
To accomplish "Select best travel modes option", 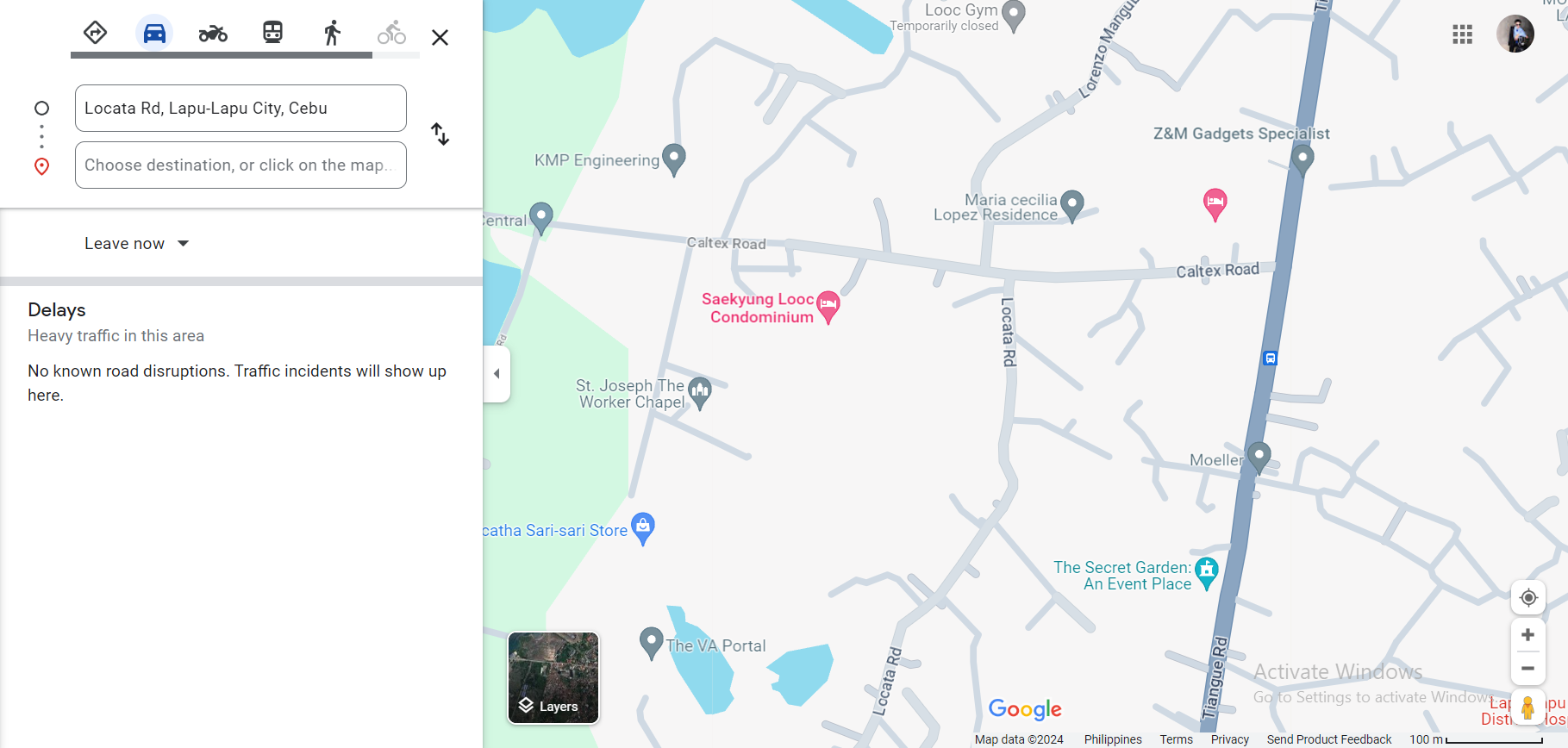I will point(95,33).
